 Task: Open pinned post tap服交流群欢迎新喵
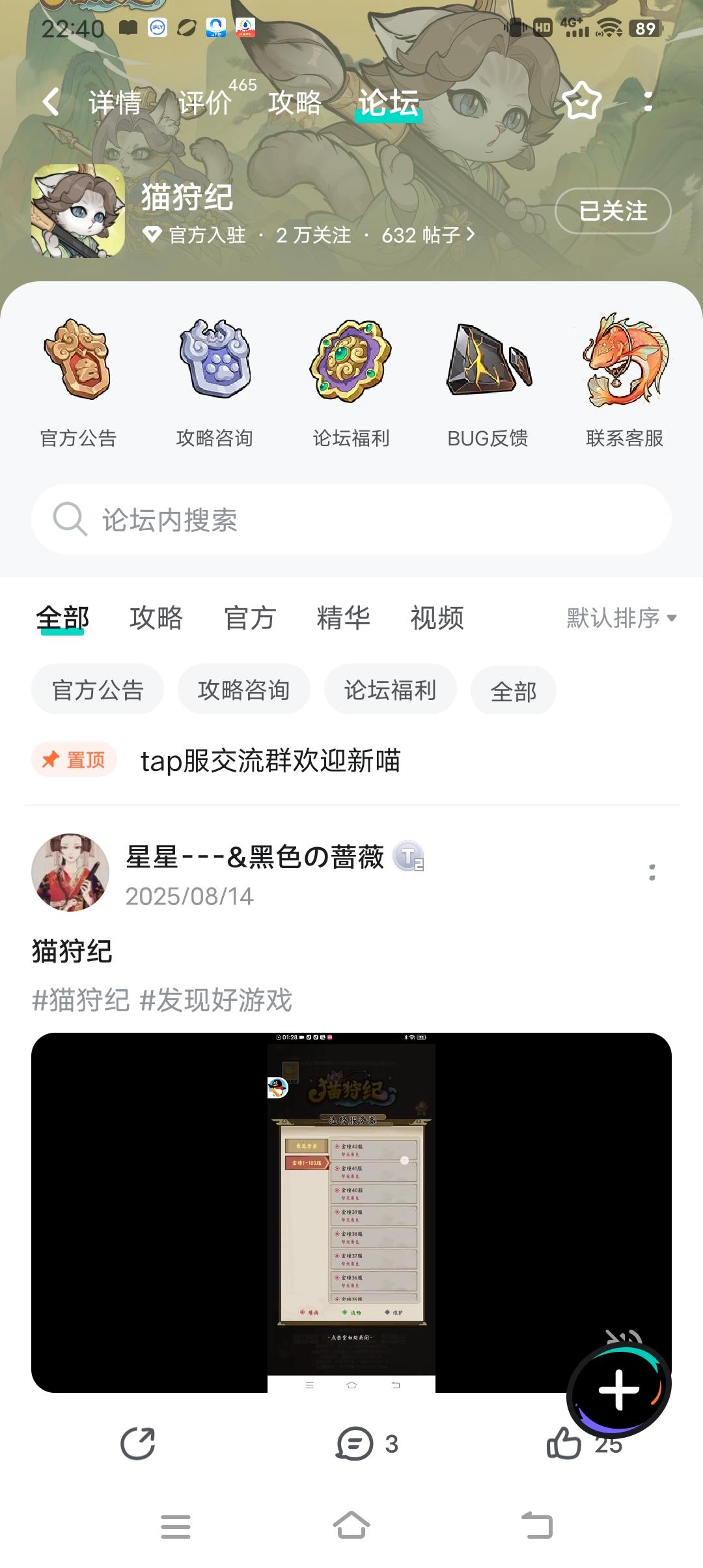[270, 761]
